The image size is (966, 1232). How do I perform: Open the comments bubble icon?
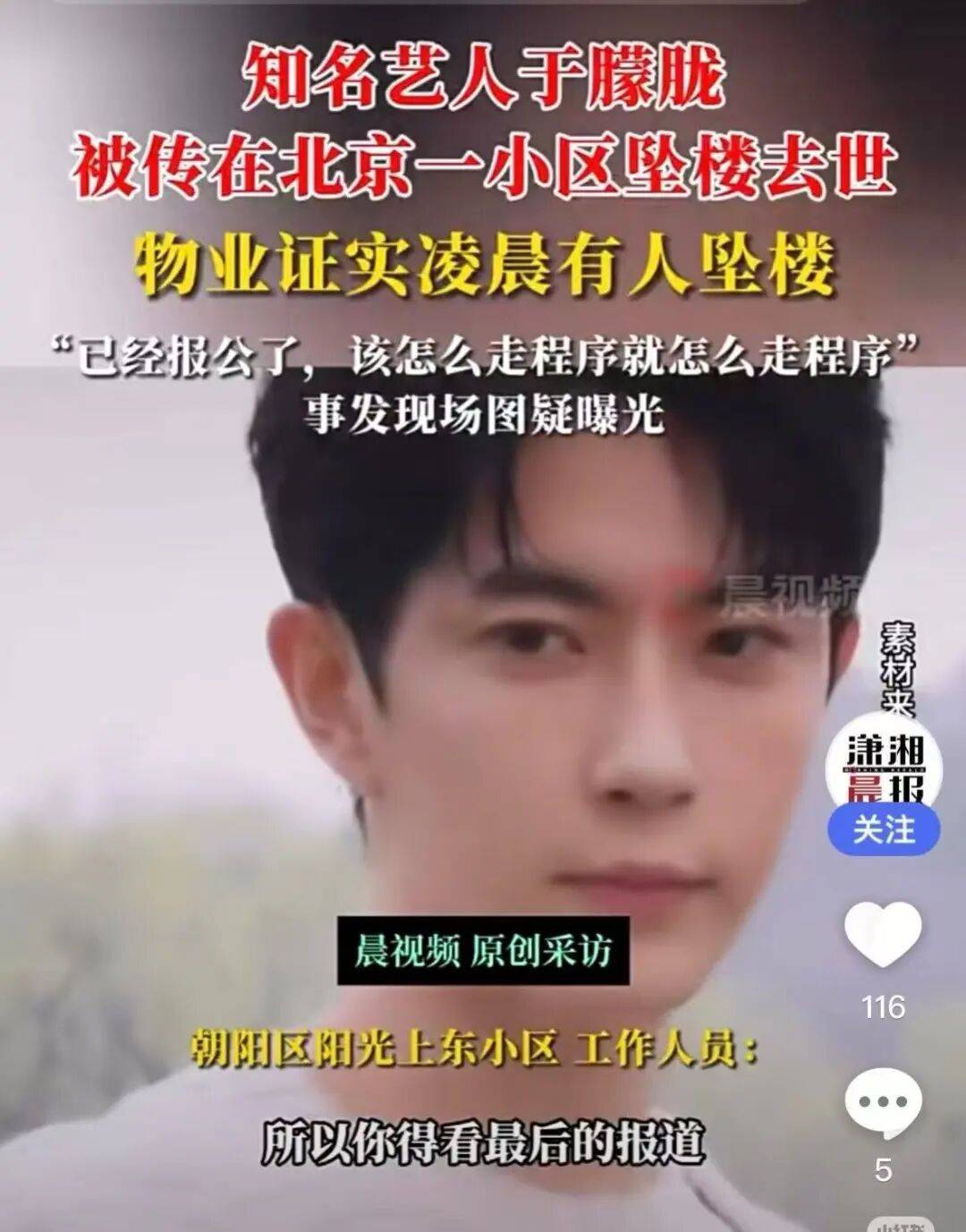(x=883, y=1102)
